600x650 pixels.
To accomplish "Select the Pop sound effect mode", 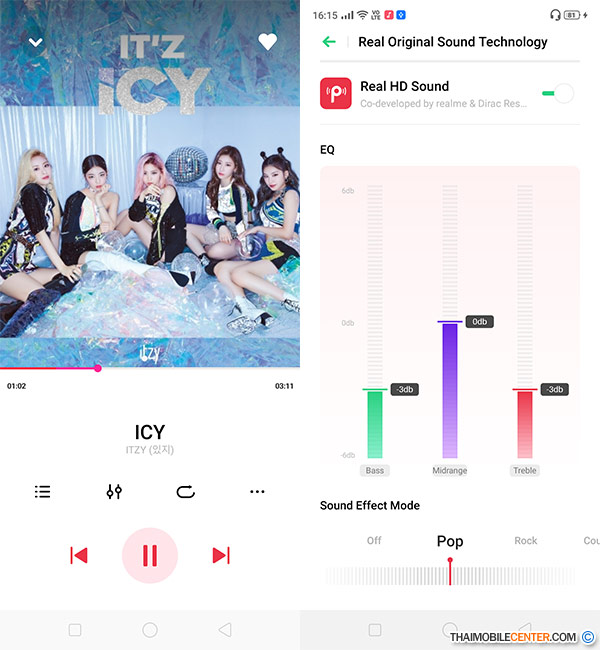I will point(450,541).
